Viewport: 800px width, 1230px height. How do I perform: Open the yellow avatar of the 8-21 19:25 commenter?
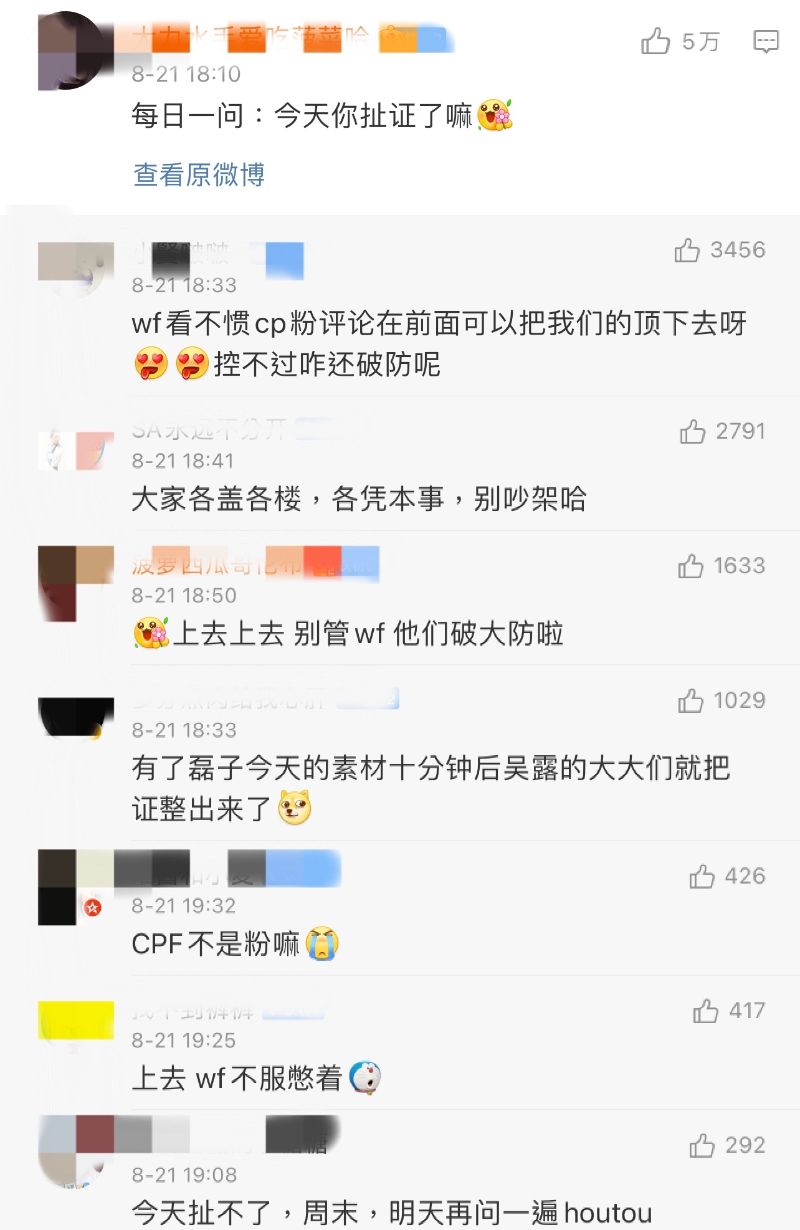(x=76, y=1020)
